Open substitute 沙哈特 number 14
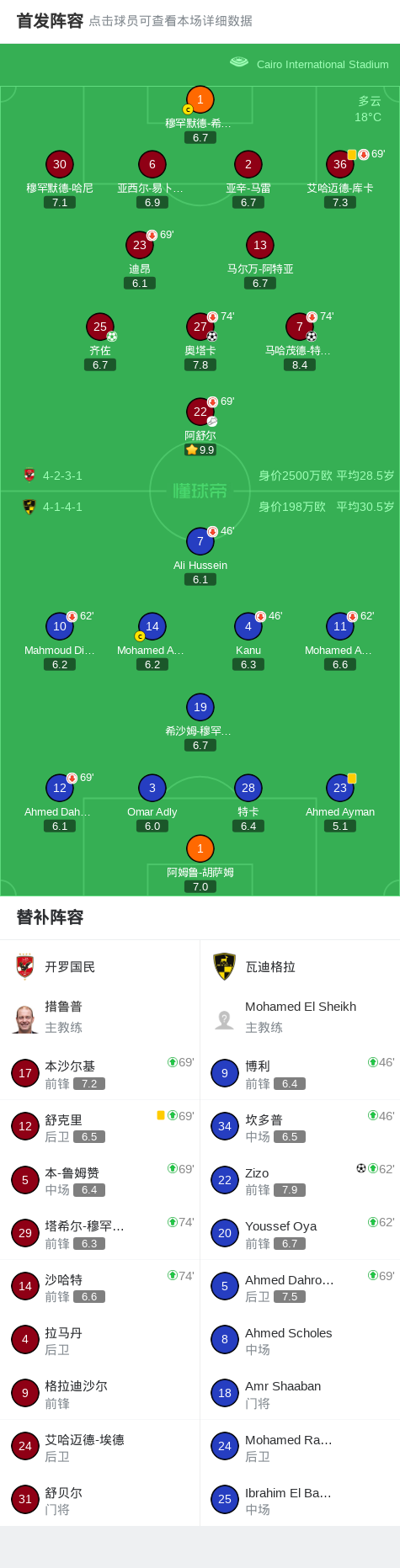Image resolution: width=400 pixels, height=1568 pixels. pos(100,1286)
